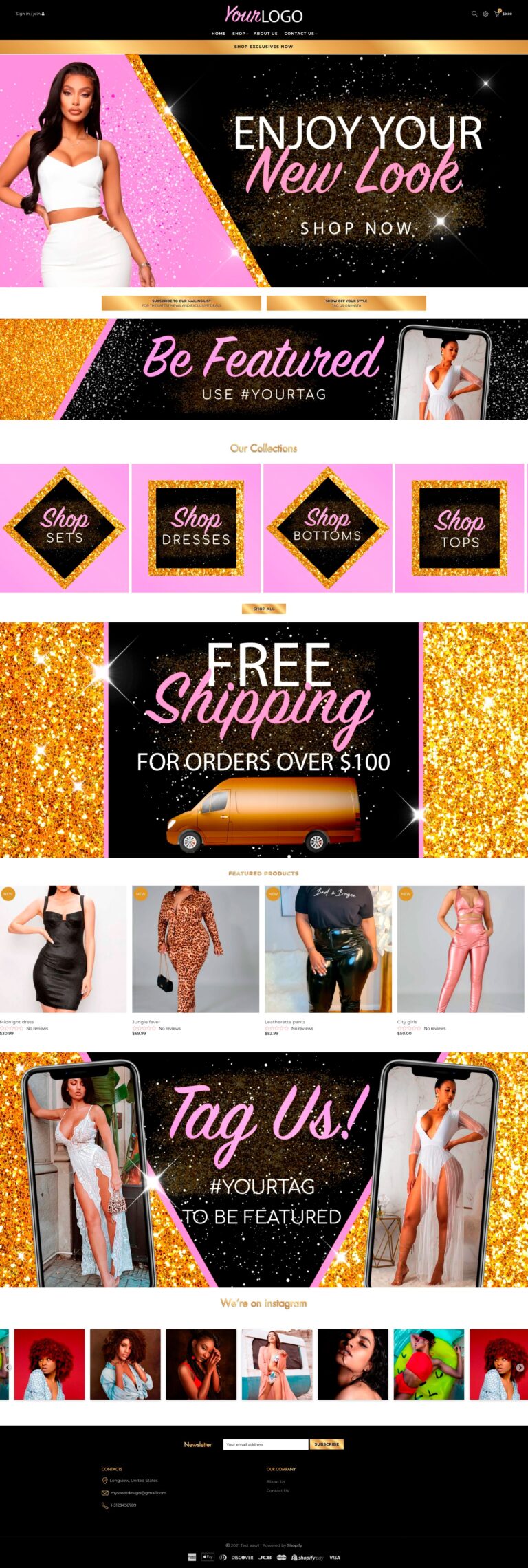Open the Shop Bottoms collection
The image size is (528, 1568).
327,527
